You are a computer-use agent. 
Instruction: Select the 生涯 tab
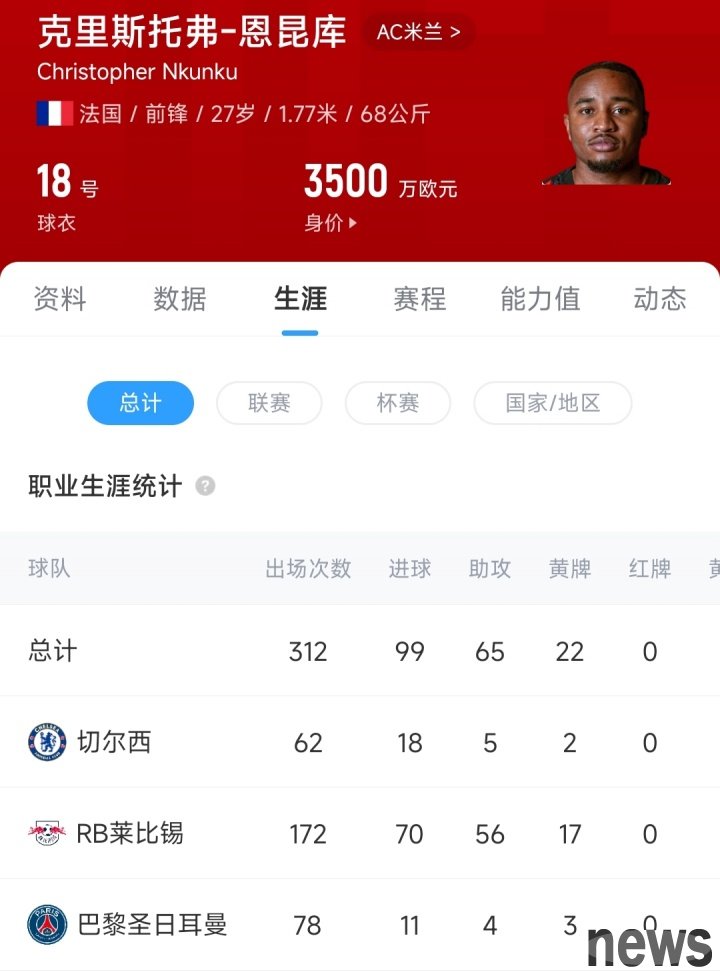point(300,299)
